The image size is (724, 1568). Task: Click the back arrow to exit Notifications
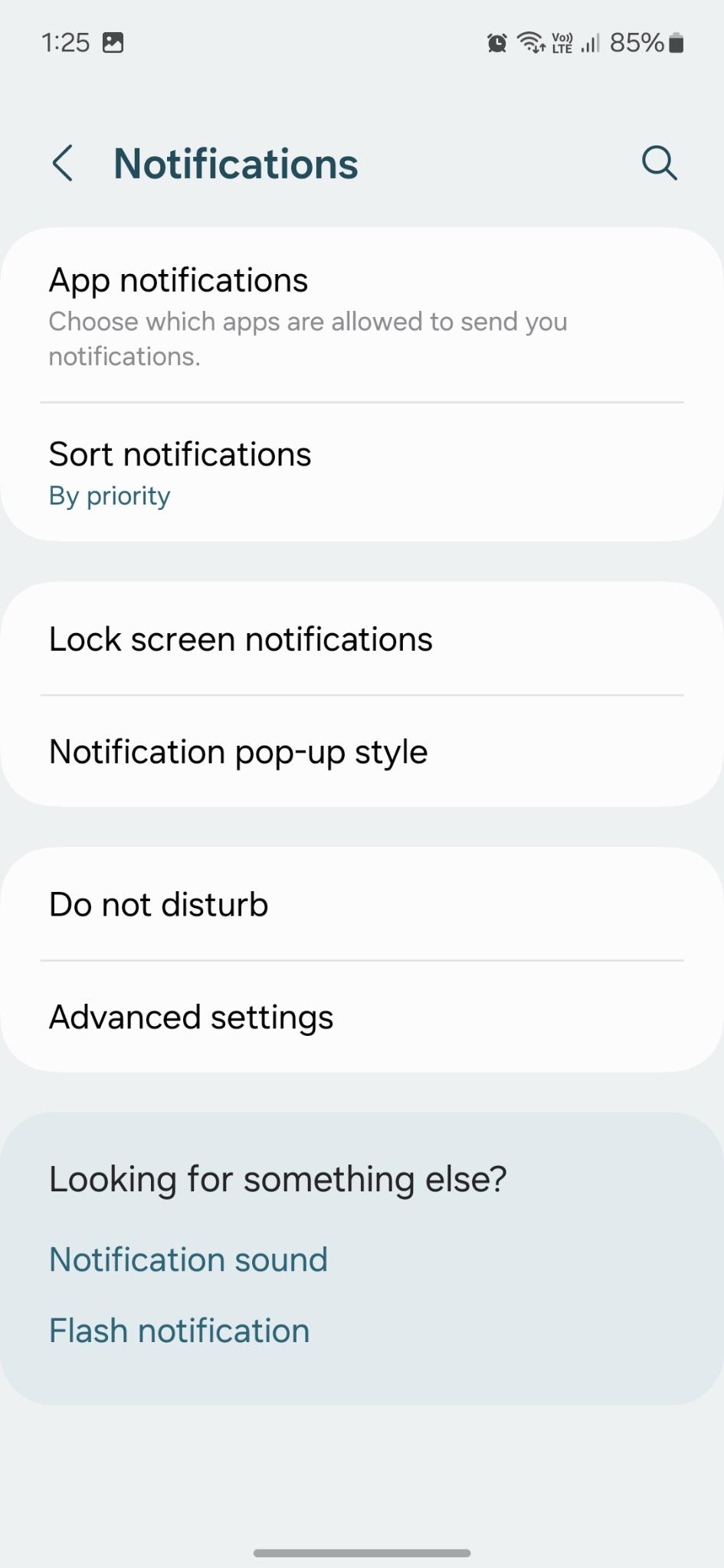click(x=64, y=163)
